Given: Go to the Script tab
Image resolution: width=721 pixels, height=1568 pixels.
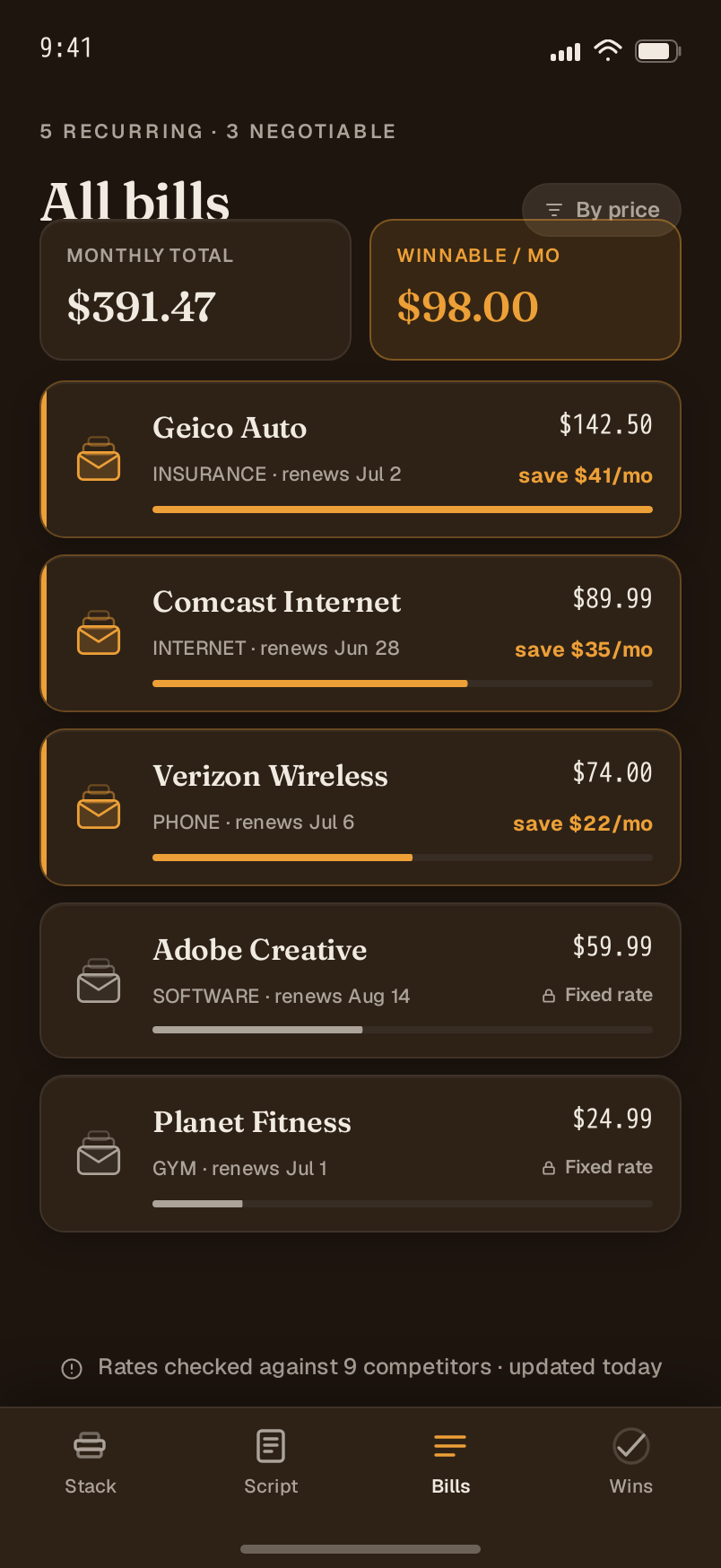Looking at the screenshot, I should [271, 1462].
